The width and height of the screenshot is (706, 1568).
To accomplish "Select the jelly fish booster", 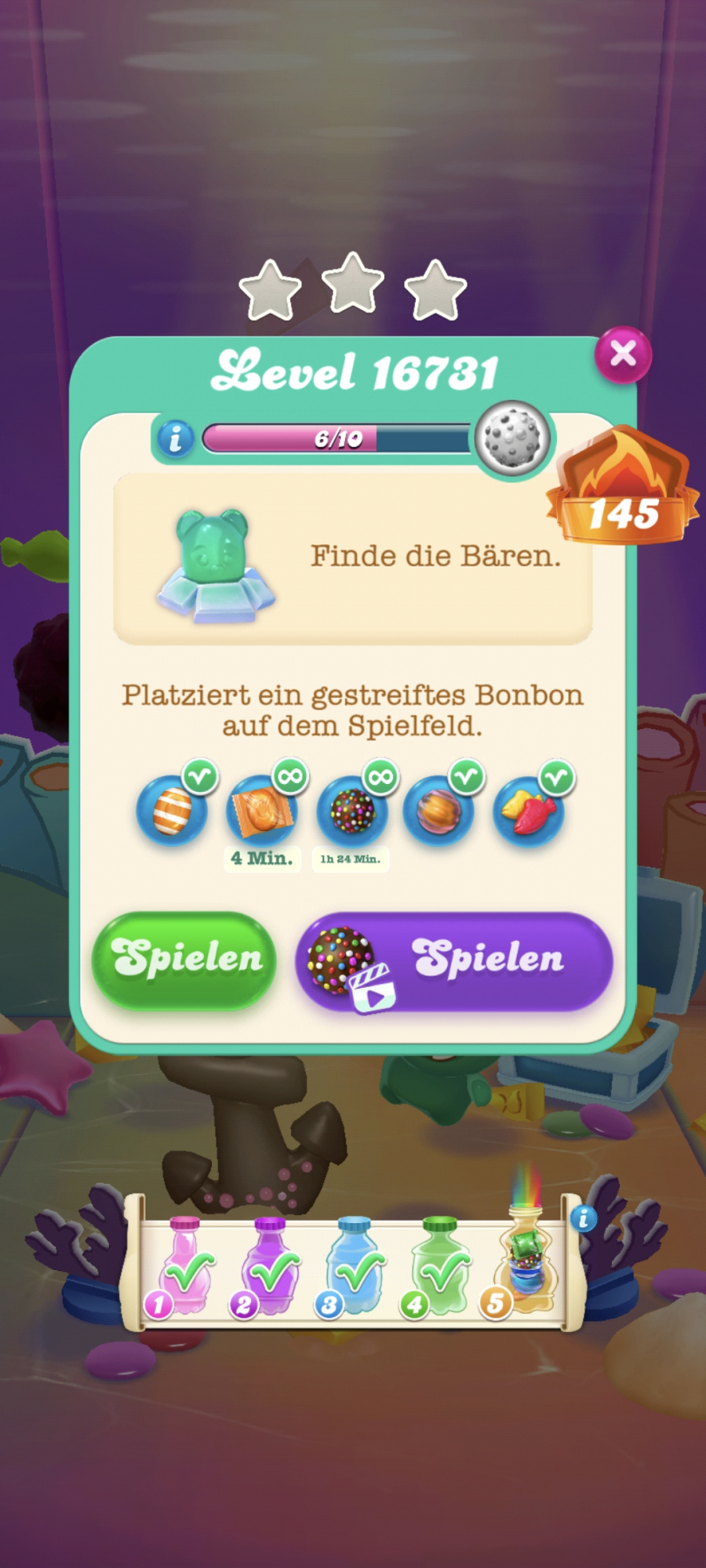I will [x=529, y=811].
